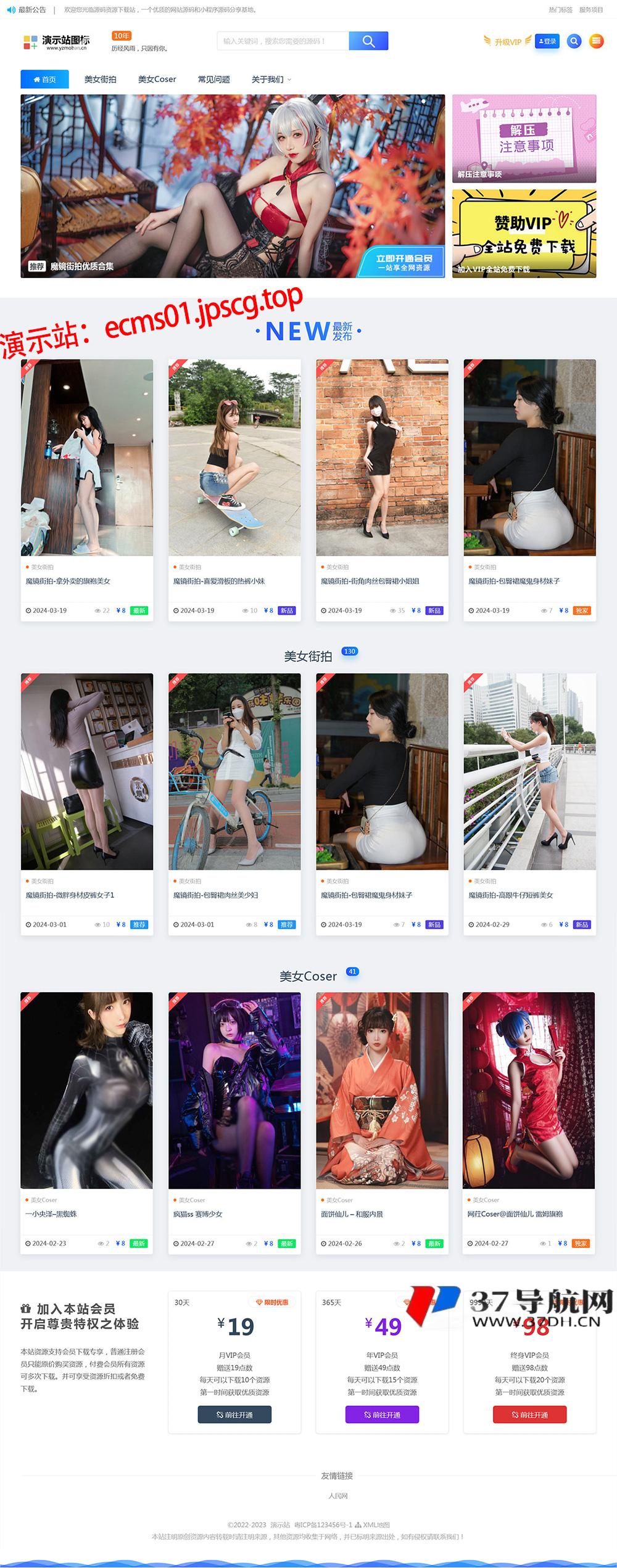
Task: Go to the 首页 home tab
Action: pos(44,80)
